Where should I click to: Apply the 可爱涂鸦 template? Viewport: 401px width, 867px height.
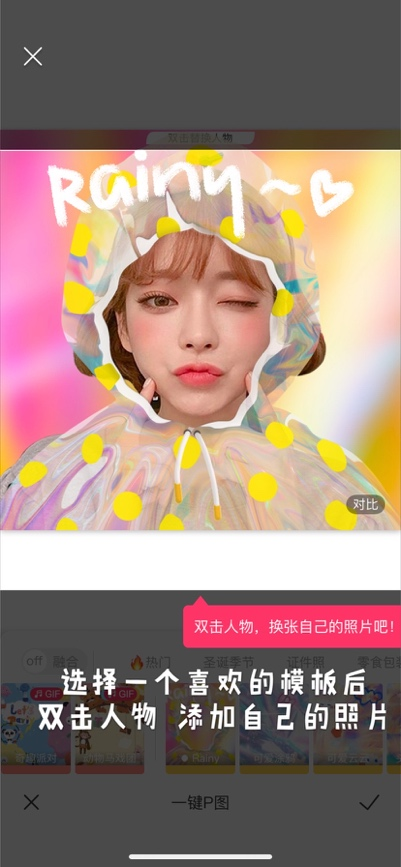274,728
